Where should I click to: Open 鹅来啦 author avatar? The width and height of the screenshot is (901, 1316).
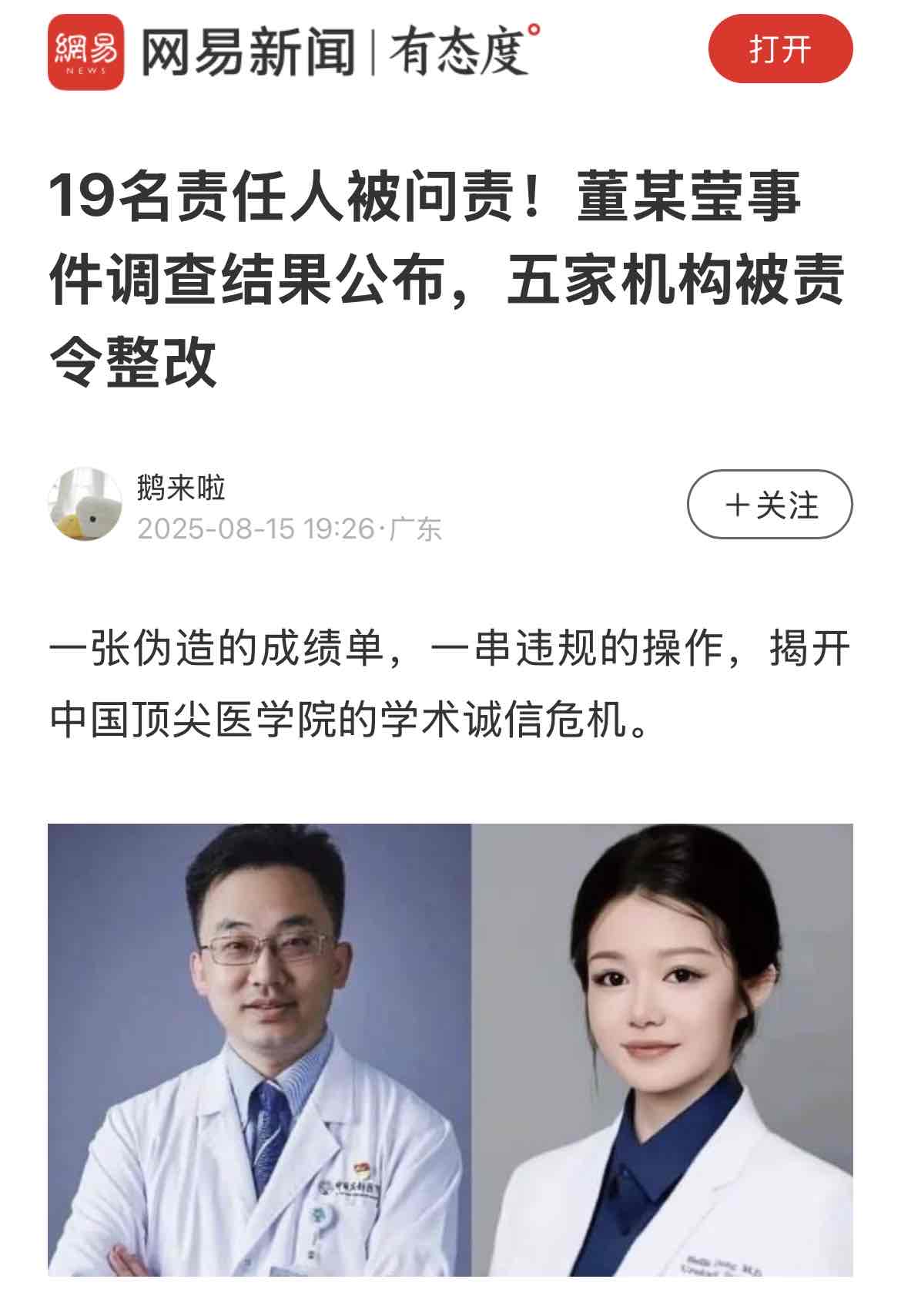pos(85,504)
